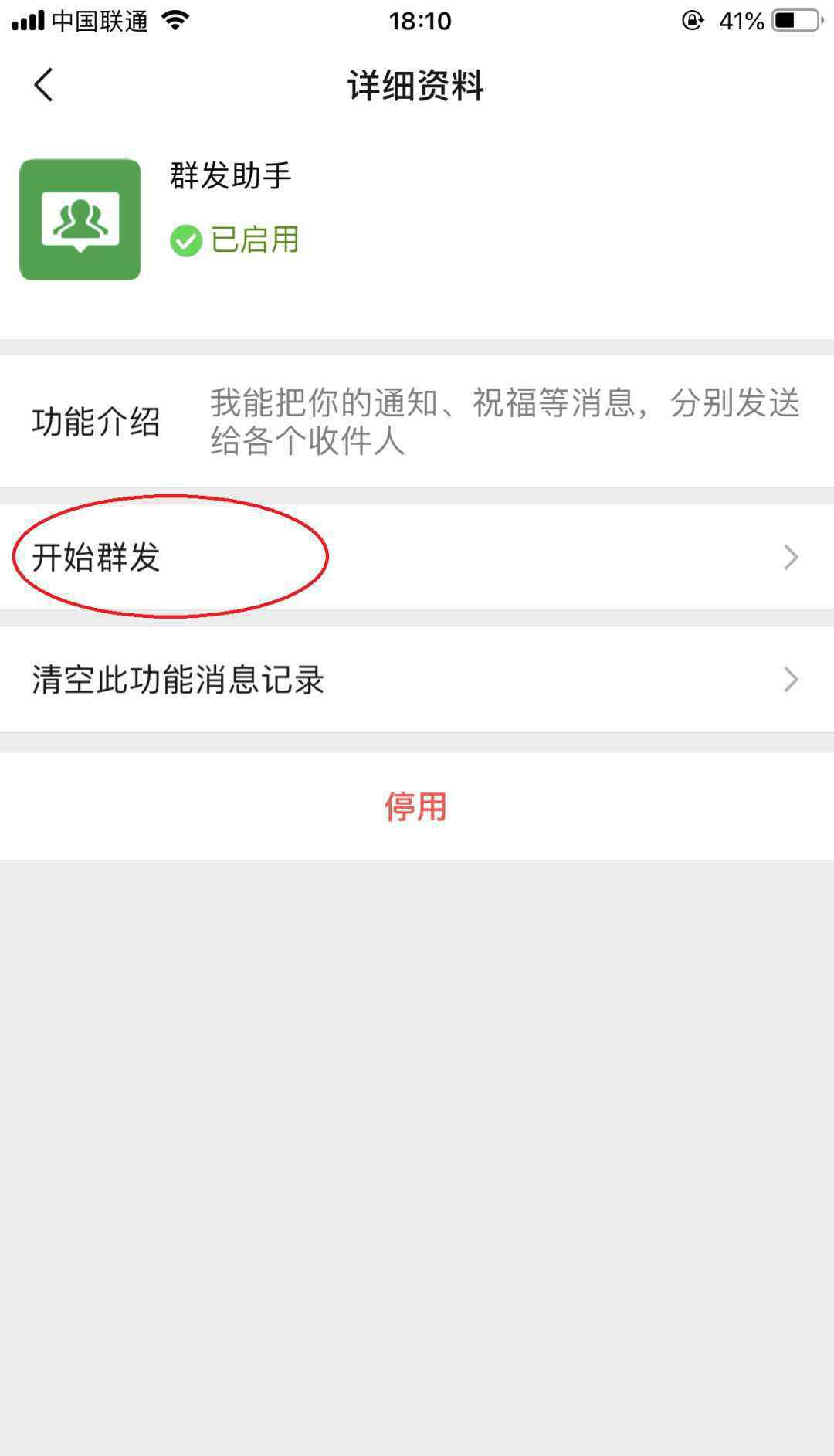Open 清空此功能消息记录 option
This screenshot has height=1456, width=834.
click(x=417, y=680)
